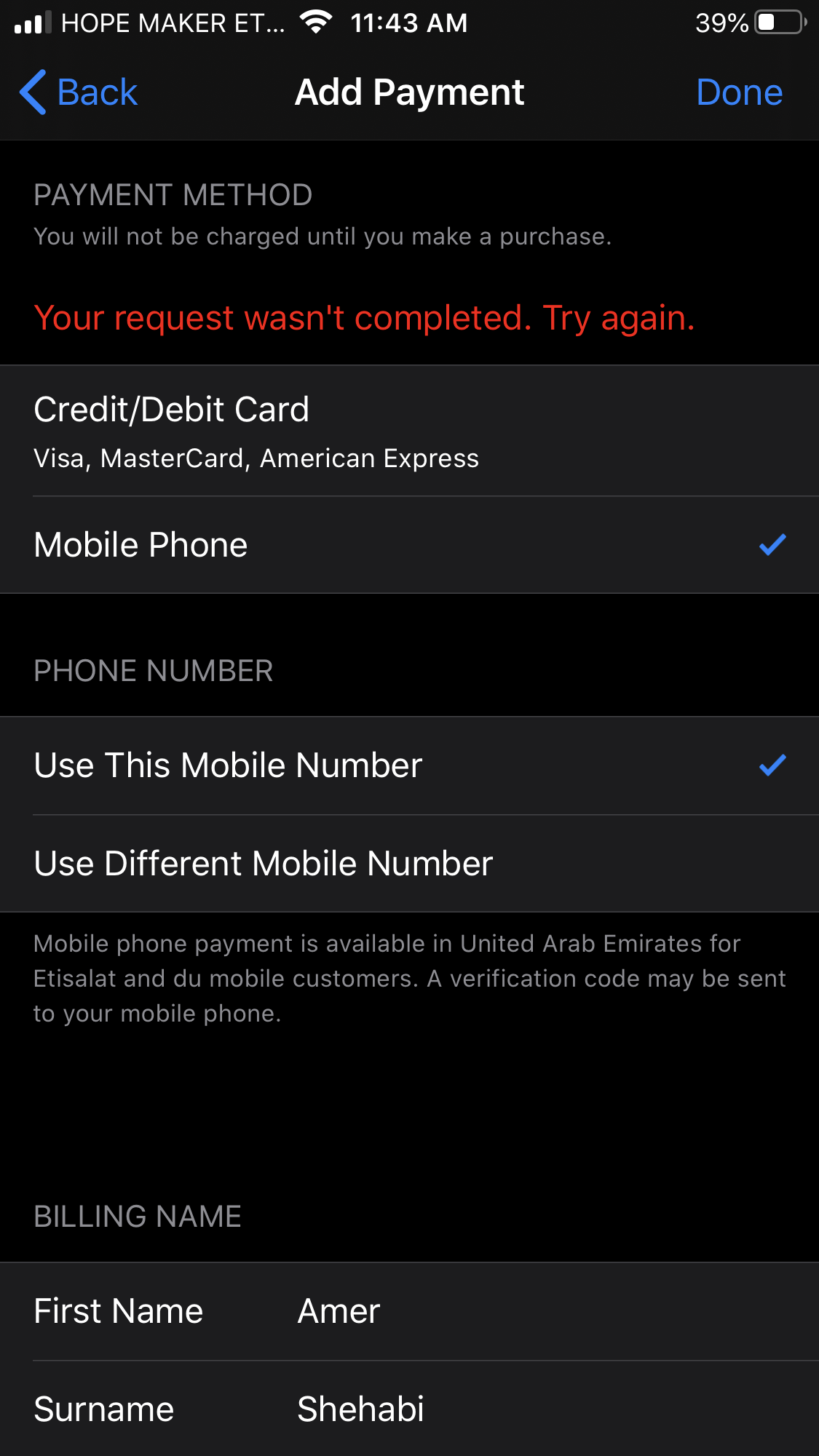The image size is (819, 1456).
Task: Tap Done to save payment details
Action: tap(739, 92)
